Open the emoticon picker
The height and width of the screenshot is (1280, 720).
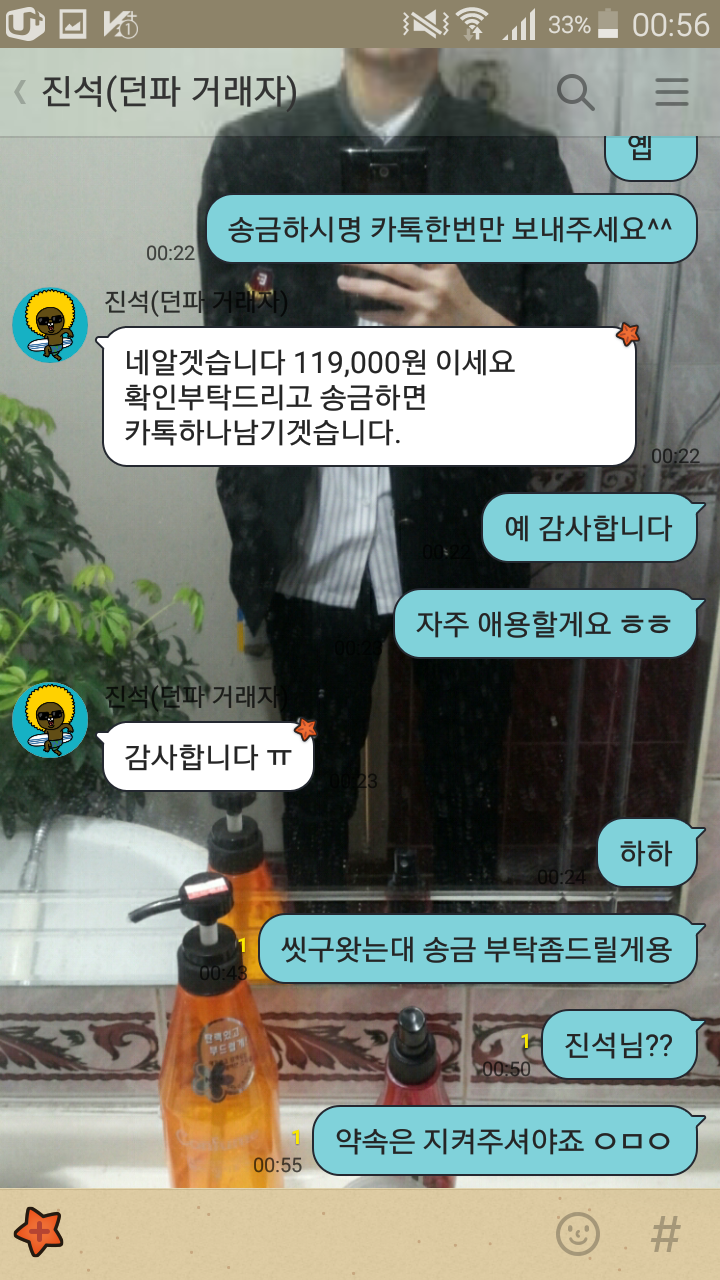click(x=577, y=1234)
